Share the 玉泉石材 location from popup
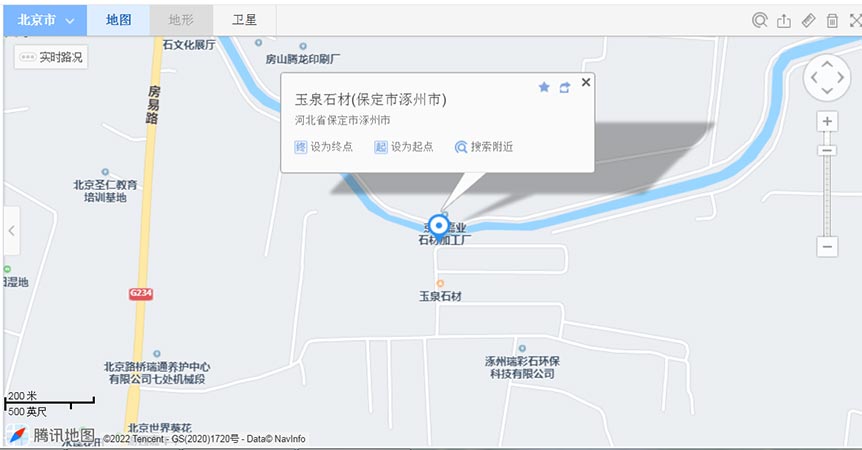862x450 pixels. (565, 88)
